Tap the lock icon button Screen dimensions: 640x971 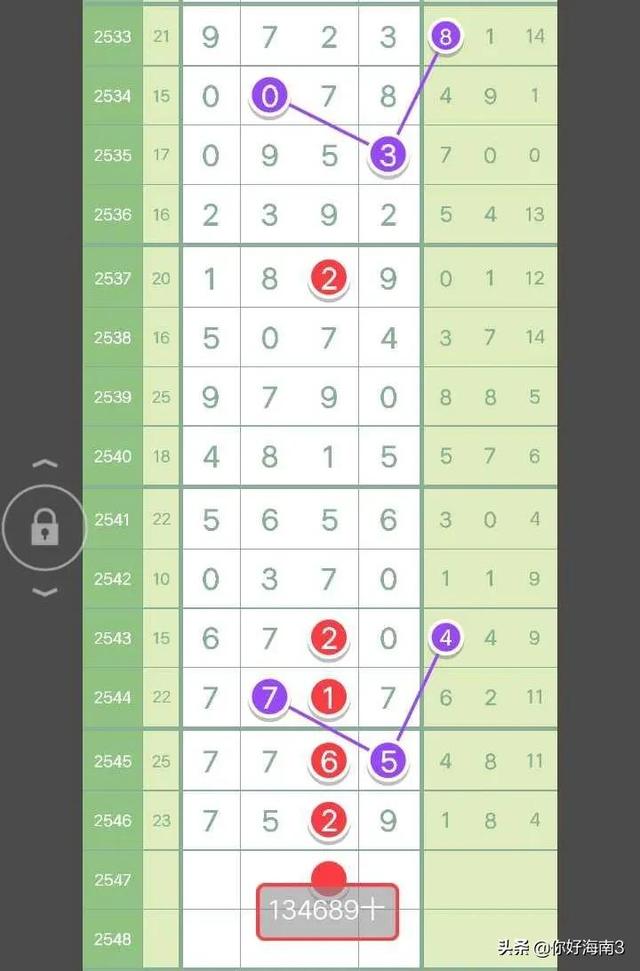[x=45, y=528]
